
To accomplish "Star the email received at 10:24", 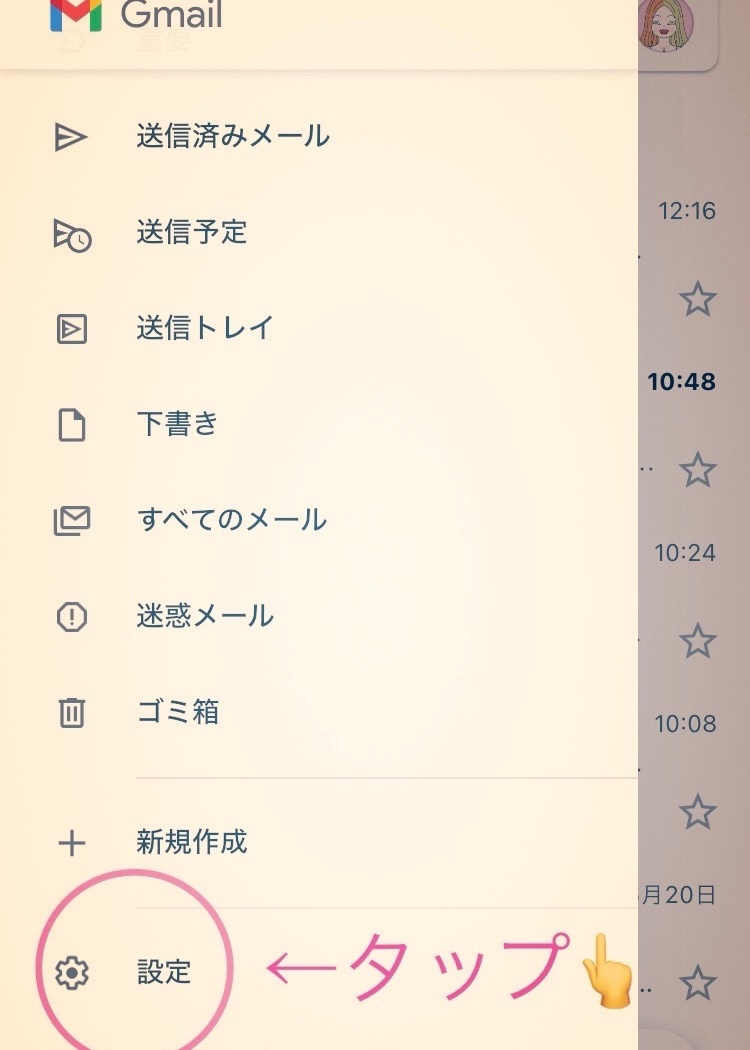I will pos(698,641).
